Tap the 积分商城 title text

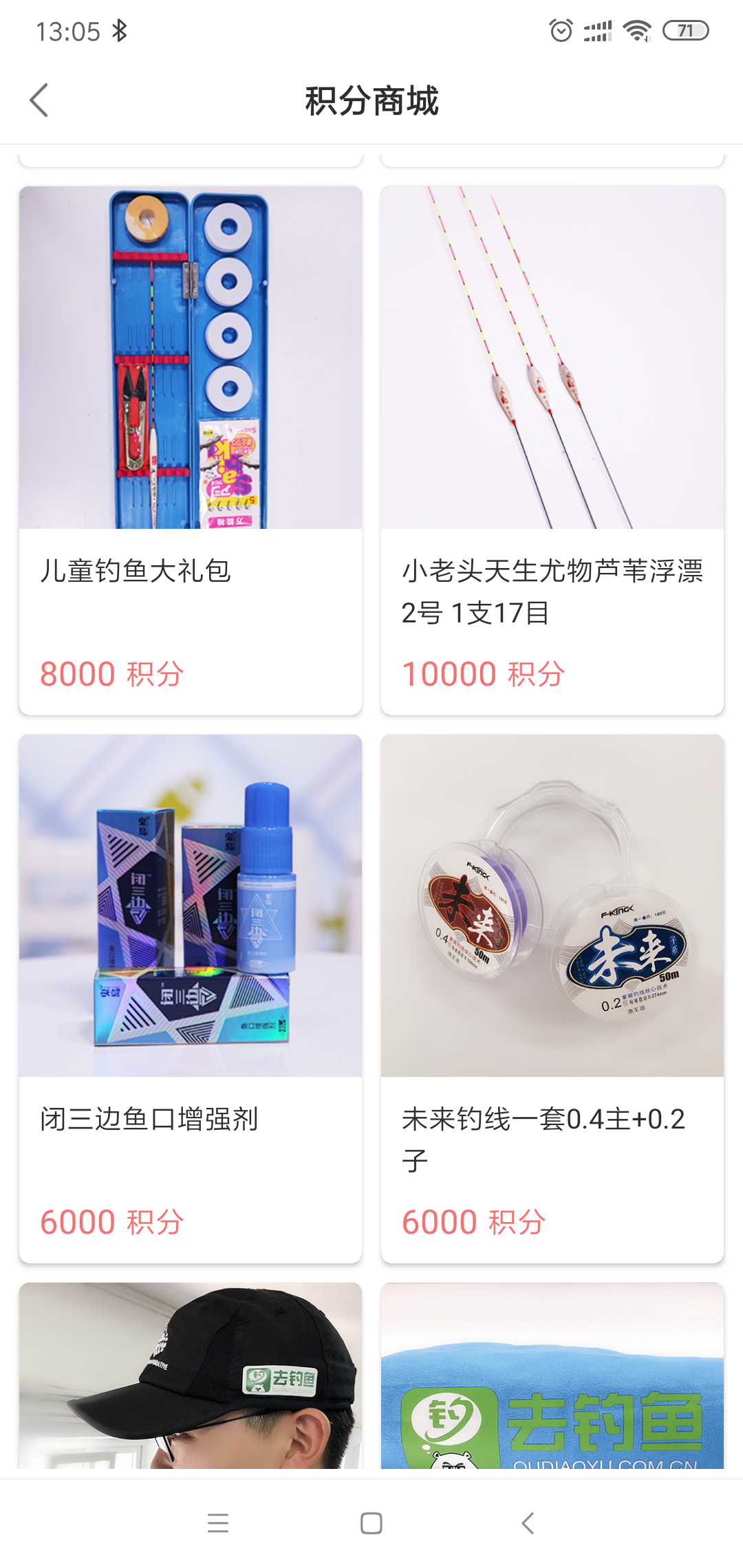point(371,98)
